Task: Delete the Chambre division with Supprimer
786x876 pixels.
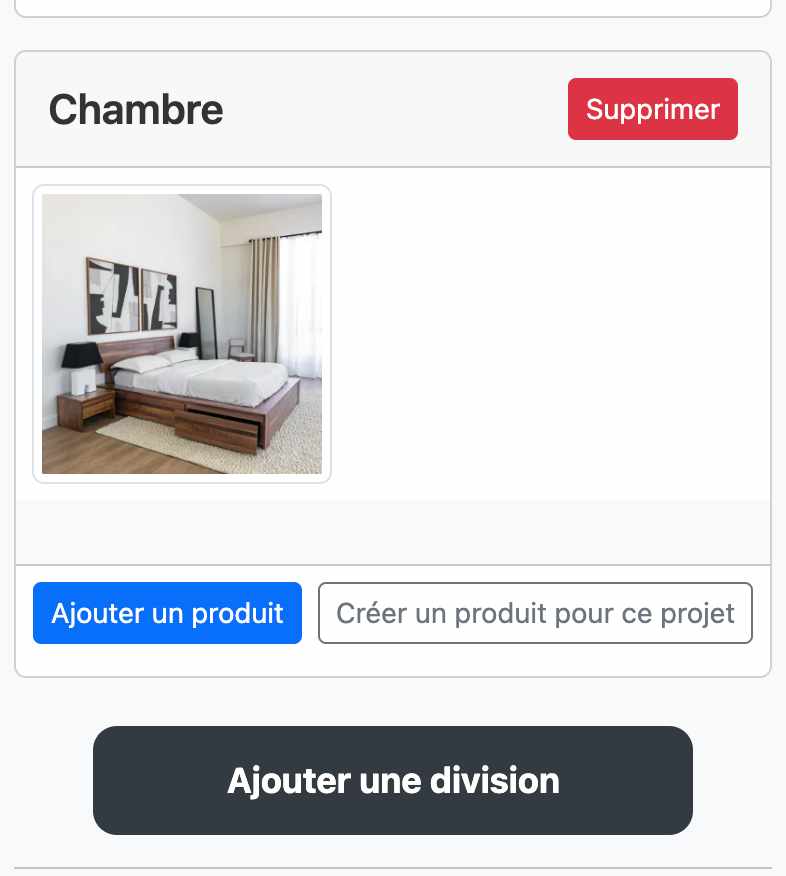Action: point(652,109)
